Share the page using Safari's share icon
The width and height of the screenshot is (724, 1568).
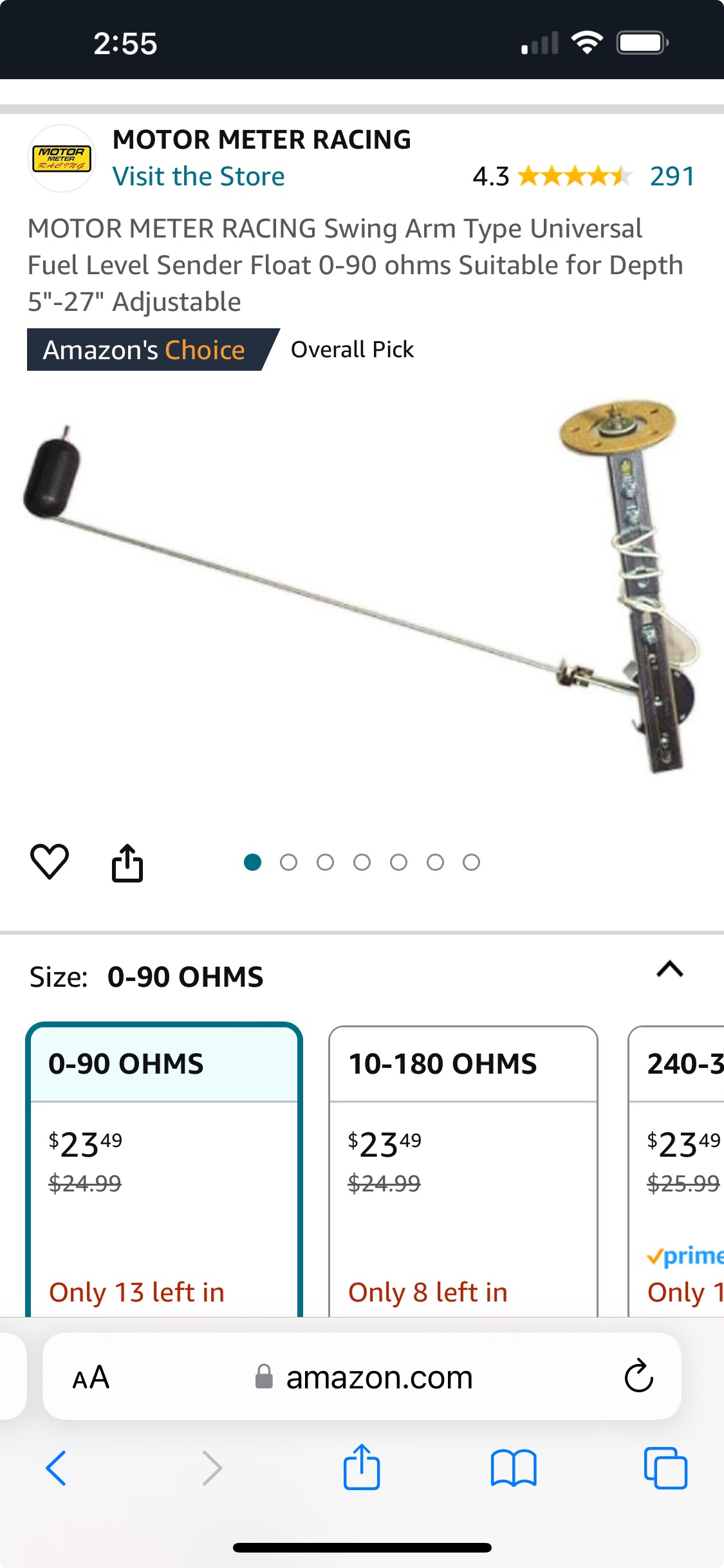point(362,1468)
